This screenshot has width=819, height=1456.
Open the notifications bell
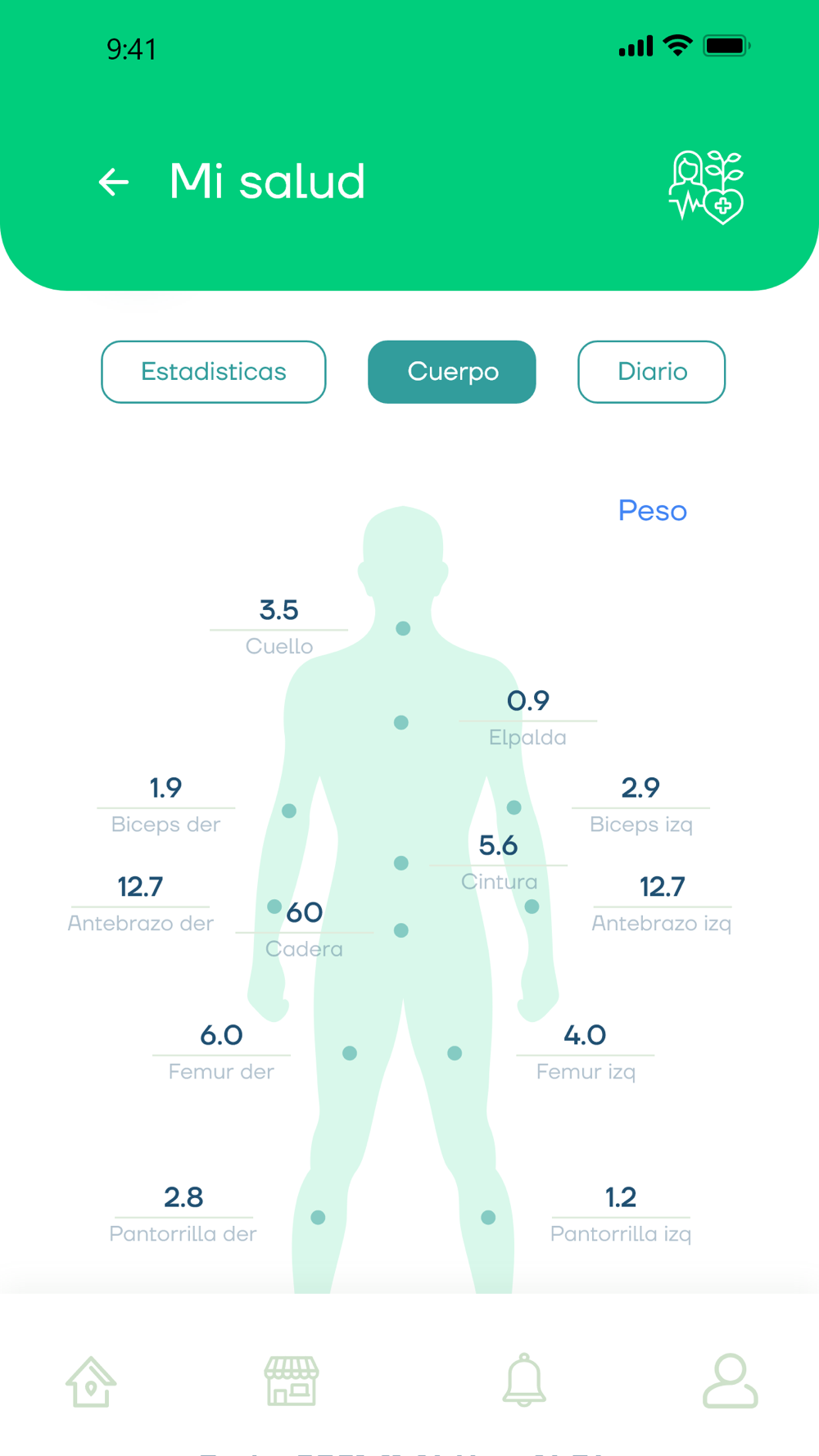(x=524, y=1381)
